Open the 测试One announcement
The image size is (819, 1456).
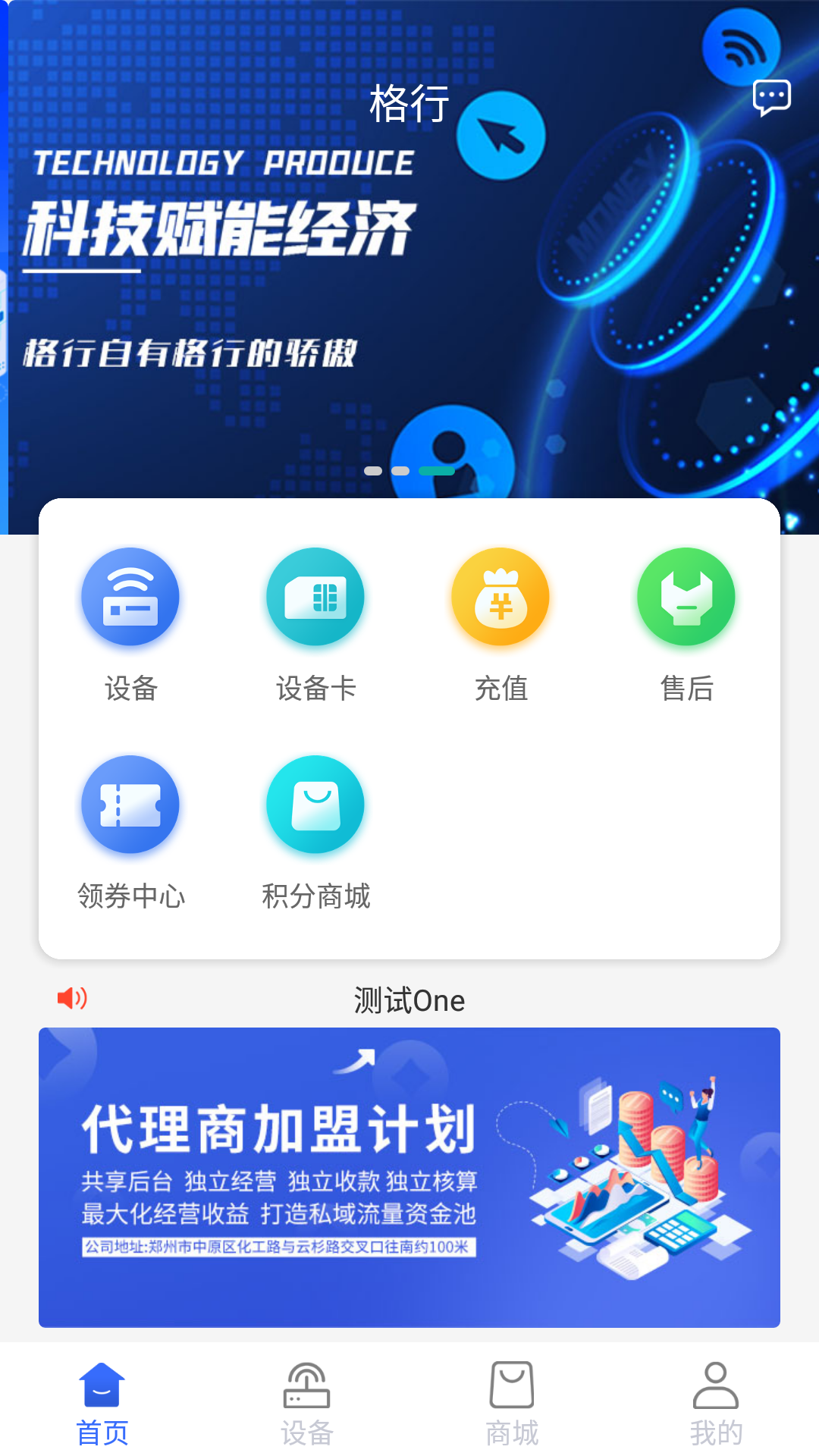click(x=409, y=1000)
